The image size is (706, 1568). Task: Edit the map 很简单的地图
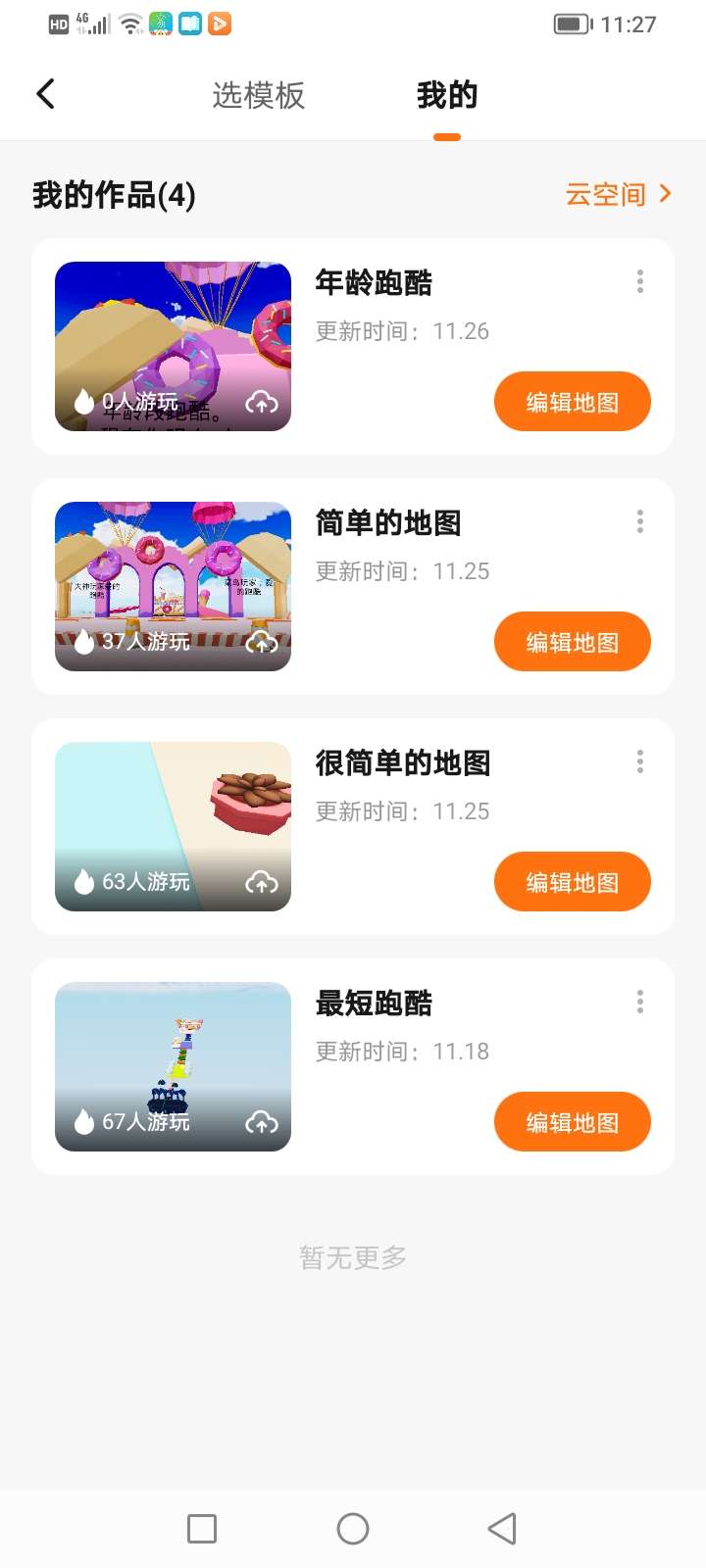tap(572, 882)
